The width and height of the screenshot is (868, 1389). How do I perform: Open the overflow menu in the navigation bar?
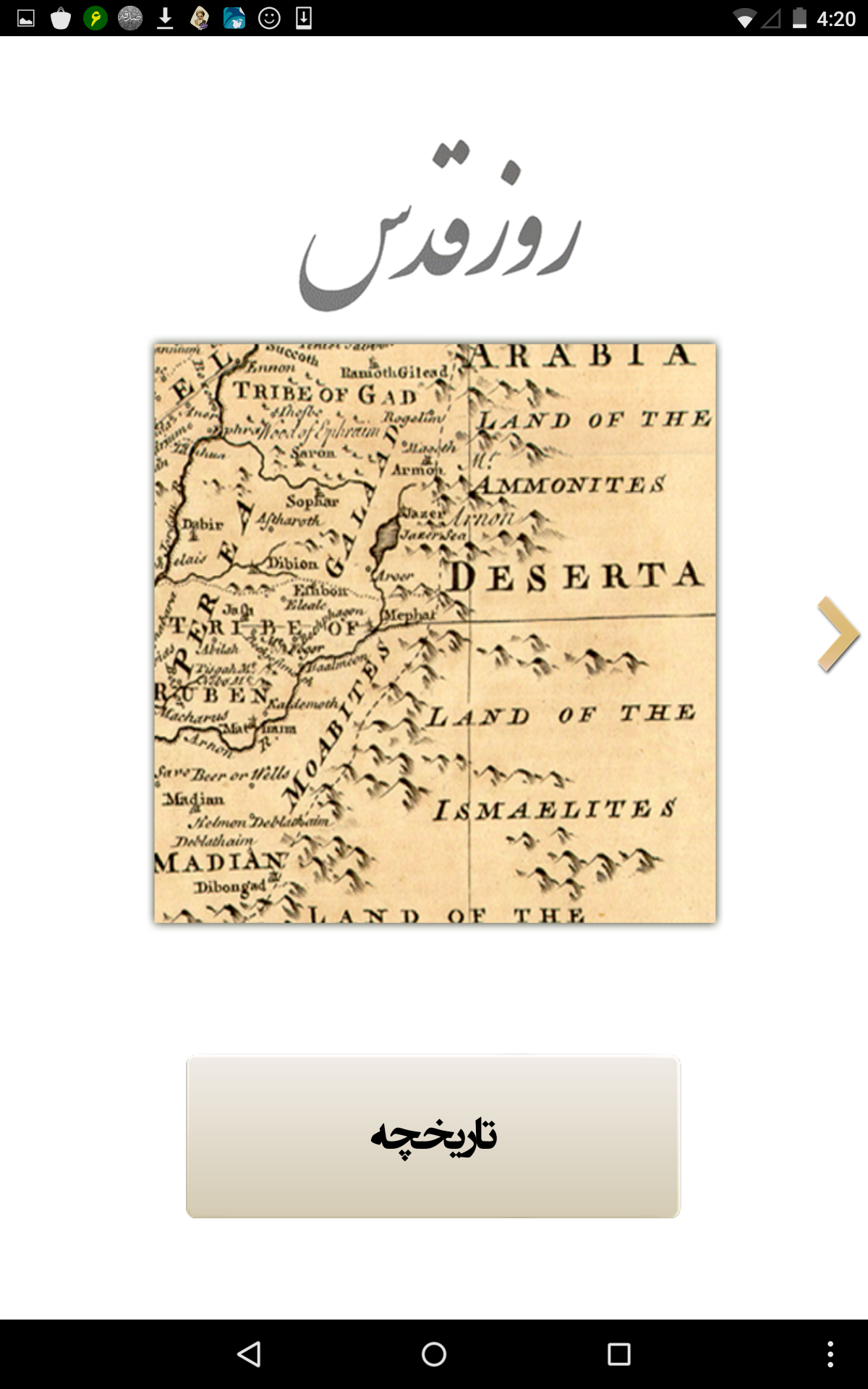[x=830, y=1354]
